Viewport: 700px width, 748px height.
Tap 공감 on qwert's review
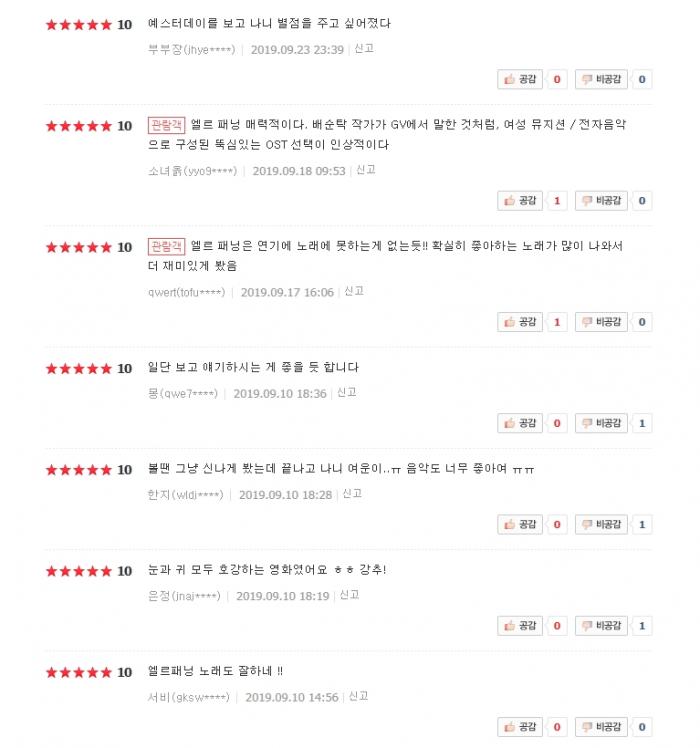[521, 322]
